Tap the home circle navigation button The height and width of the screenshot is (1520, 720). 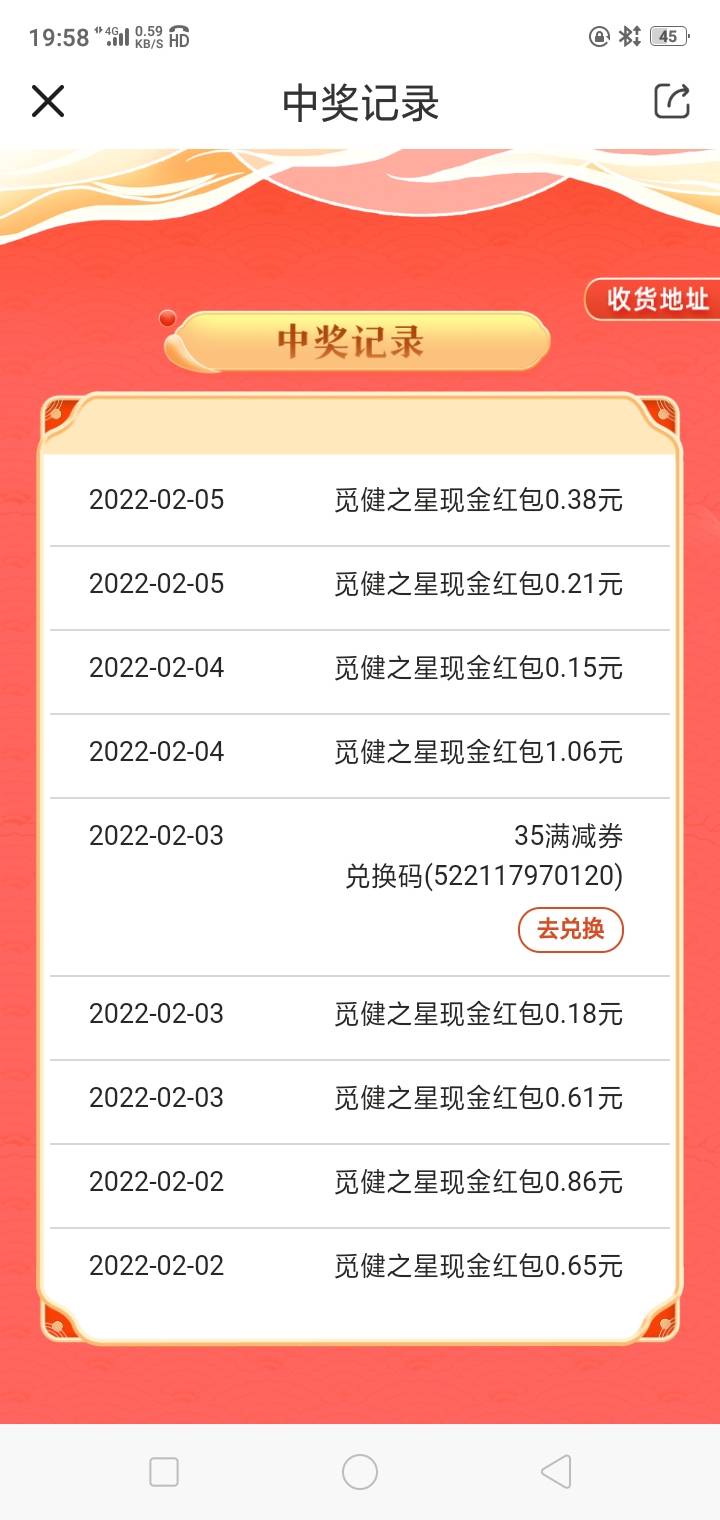(360, 1471)
